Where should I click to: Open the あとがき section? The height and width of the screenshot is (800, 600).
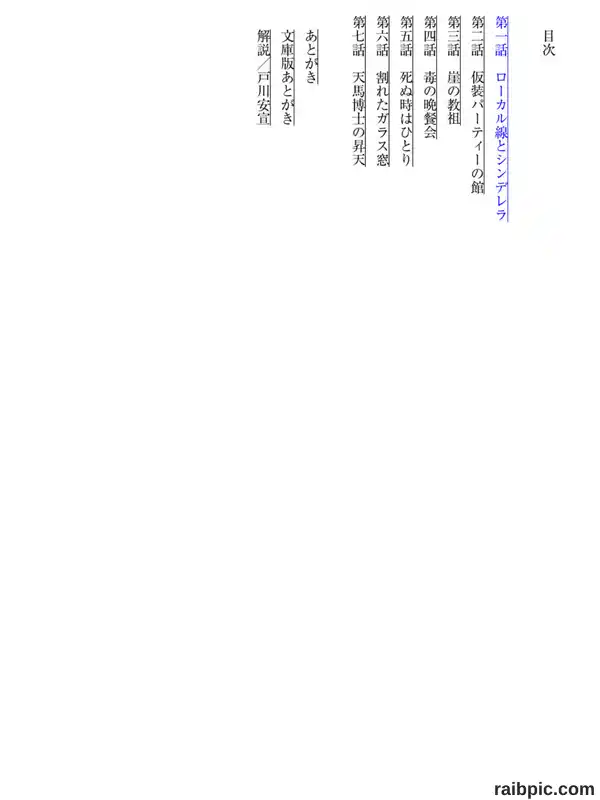311,57
